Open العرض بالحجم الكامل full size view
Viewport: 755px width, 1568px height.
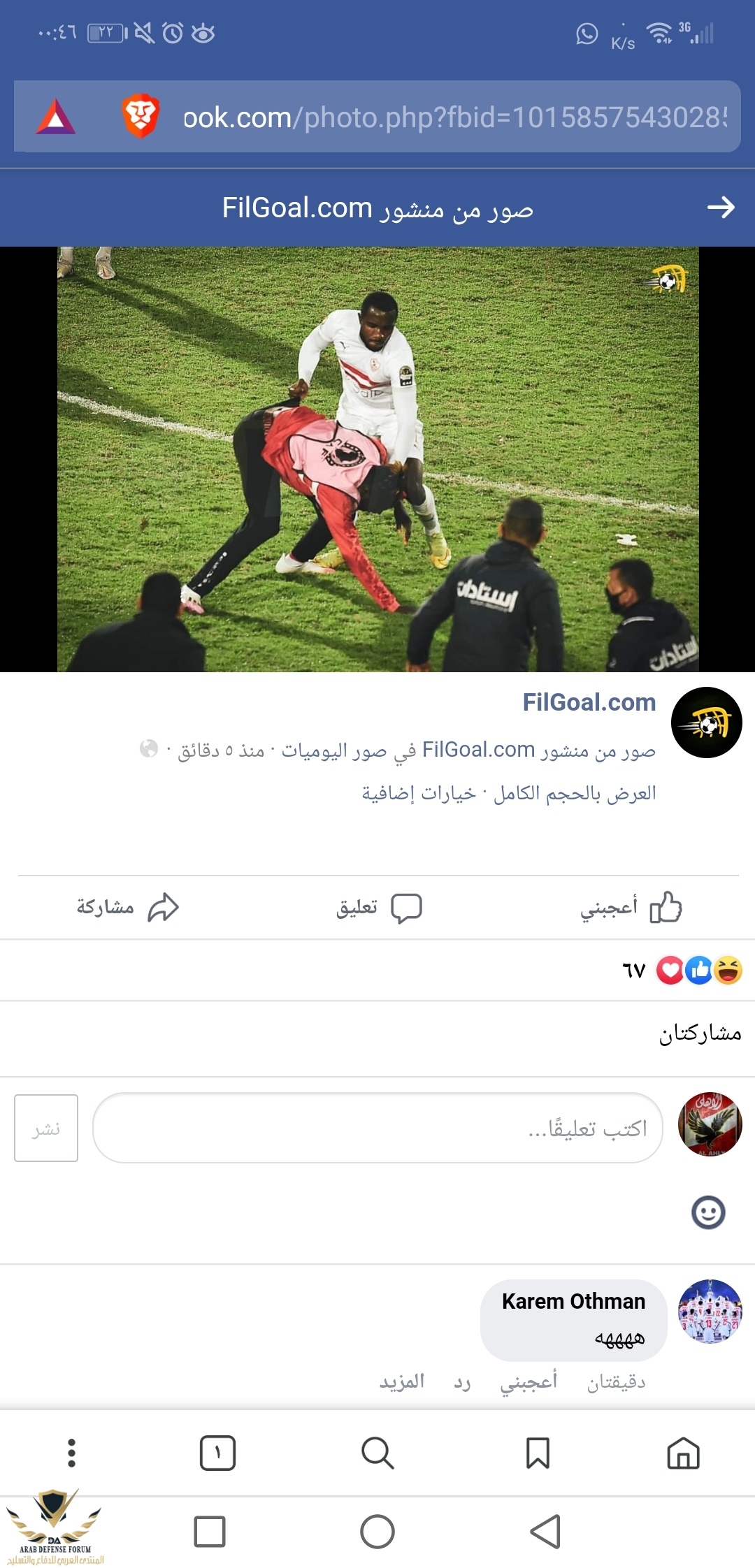click(575, 794)
